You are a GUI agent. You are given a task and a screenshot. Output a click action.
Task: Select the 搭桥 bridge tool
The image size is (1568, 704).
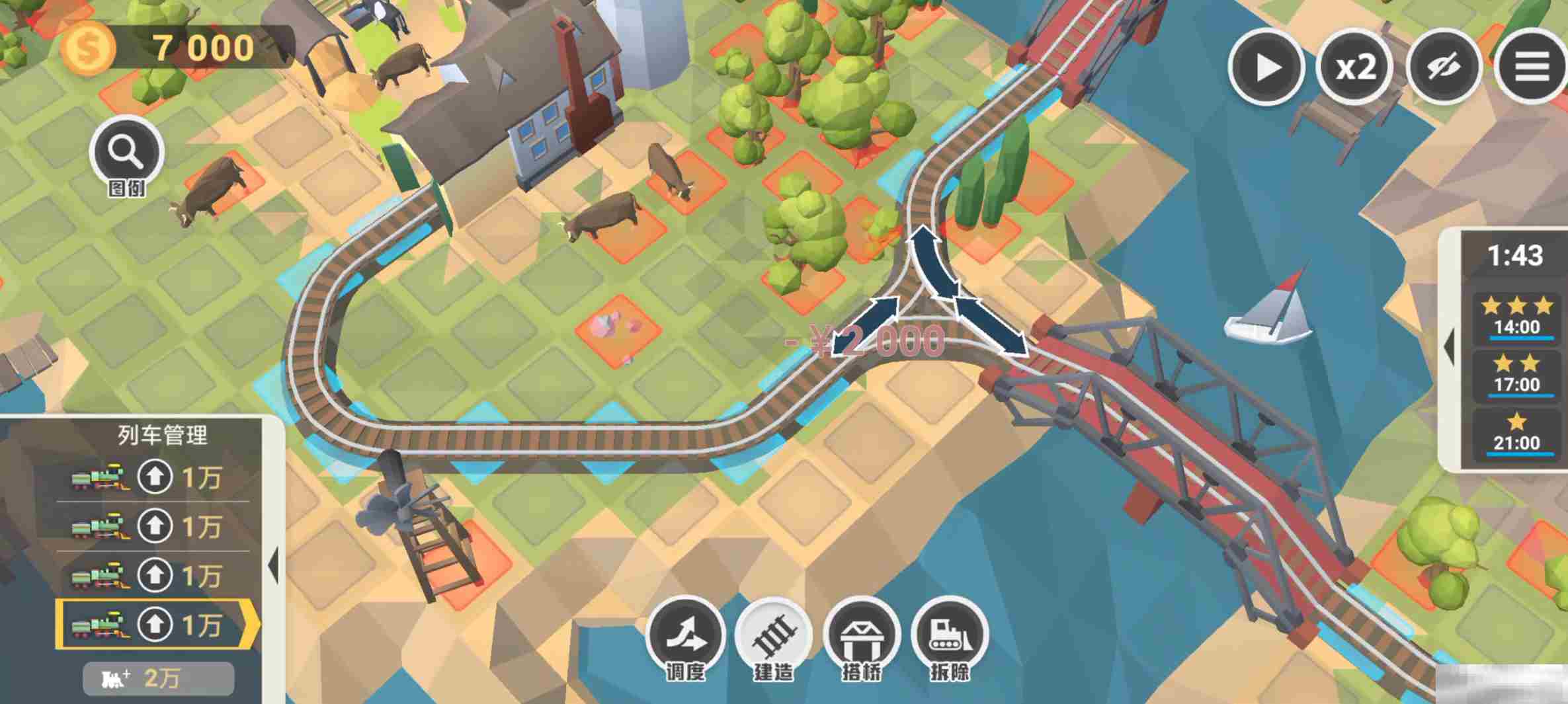(861, 635)
